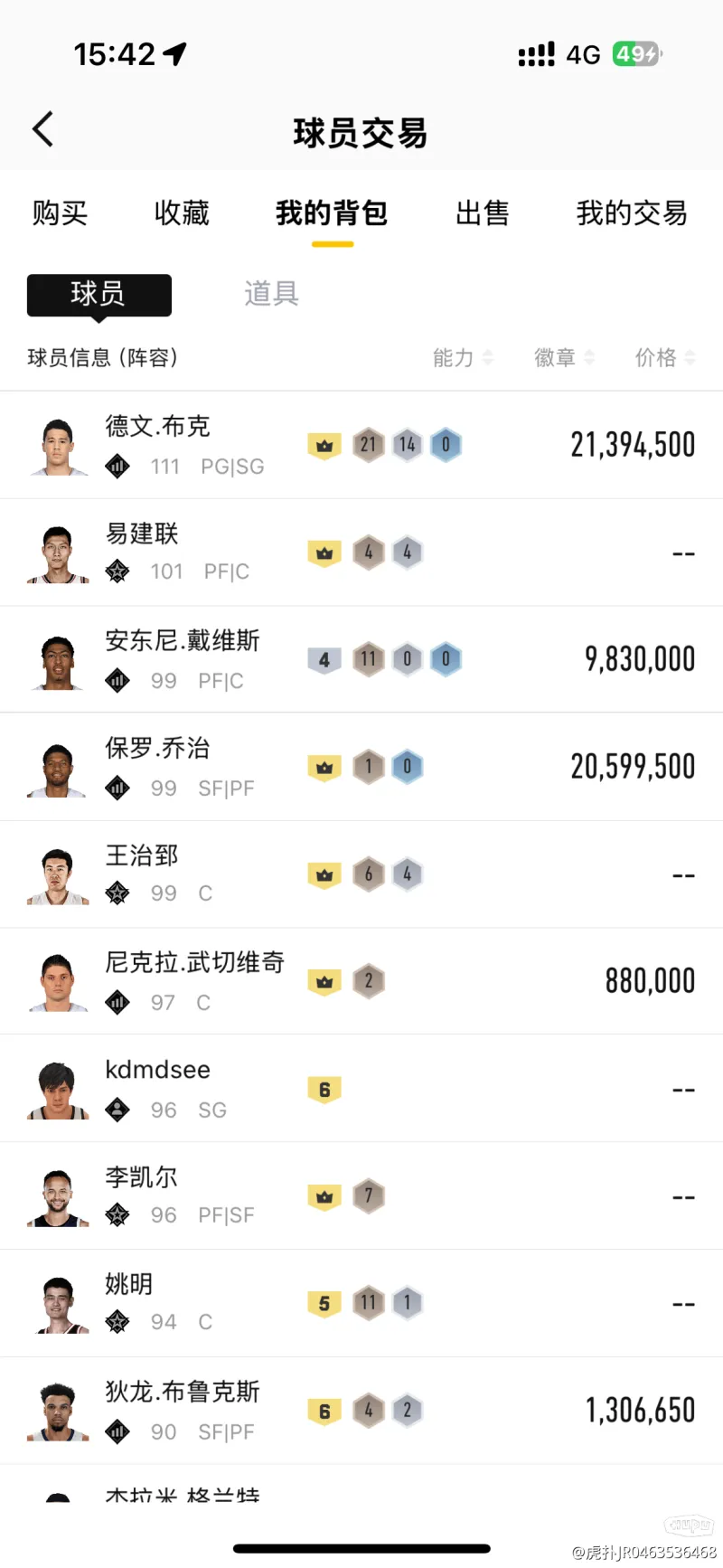Sort players by 能力
Viewport: 723px width, 1568px height.
pyautogui.click(x=463, y=358)
